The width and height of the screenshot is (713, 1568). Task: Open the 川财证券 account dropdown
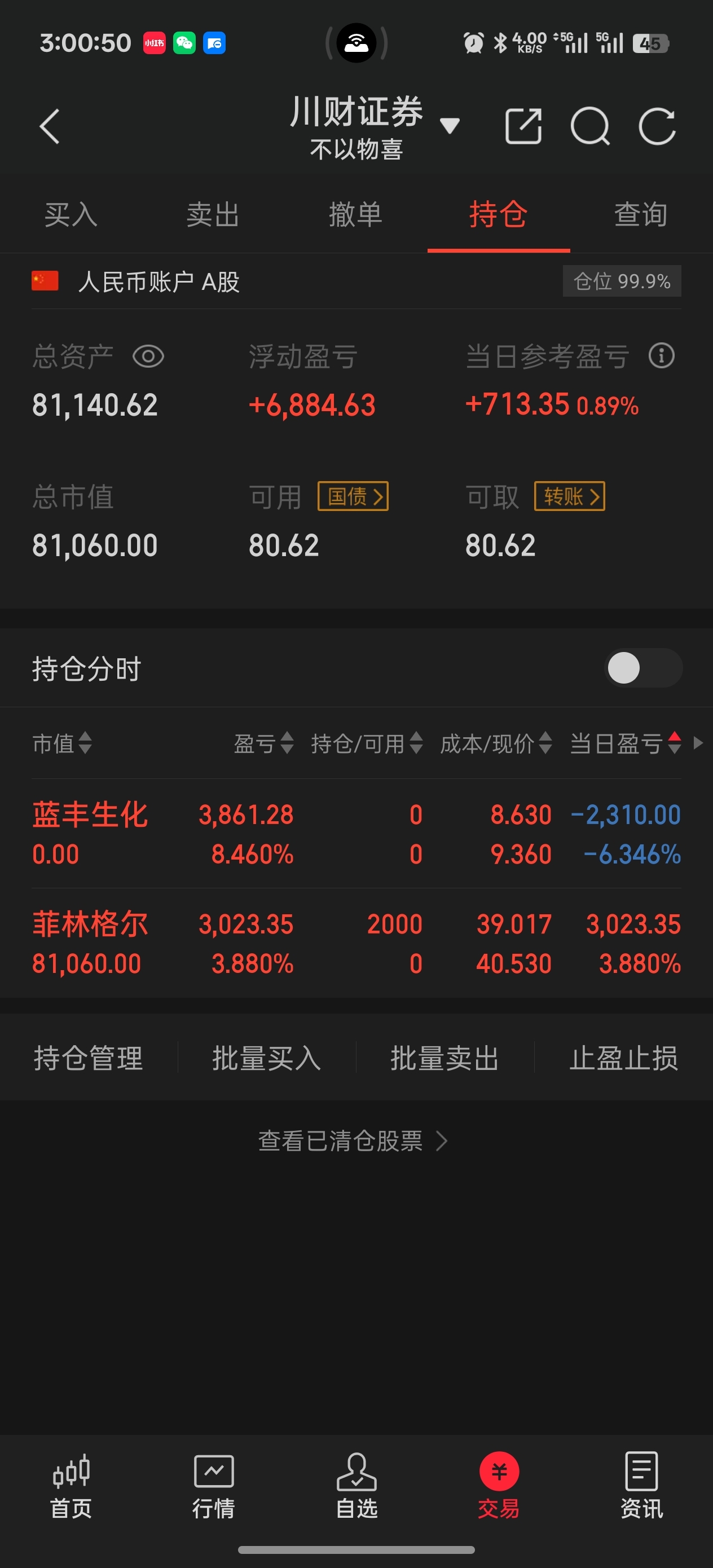(x=449, y=126)
